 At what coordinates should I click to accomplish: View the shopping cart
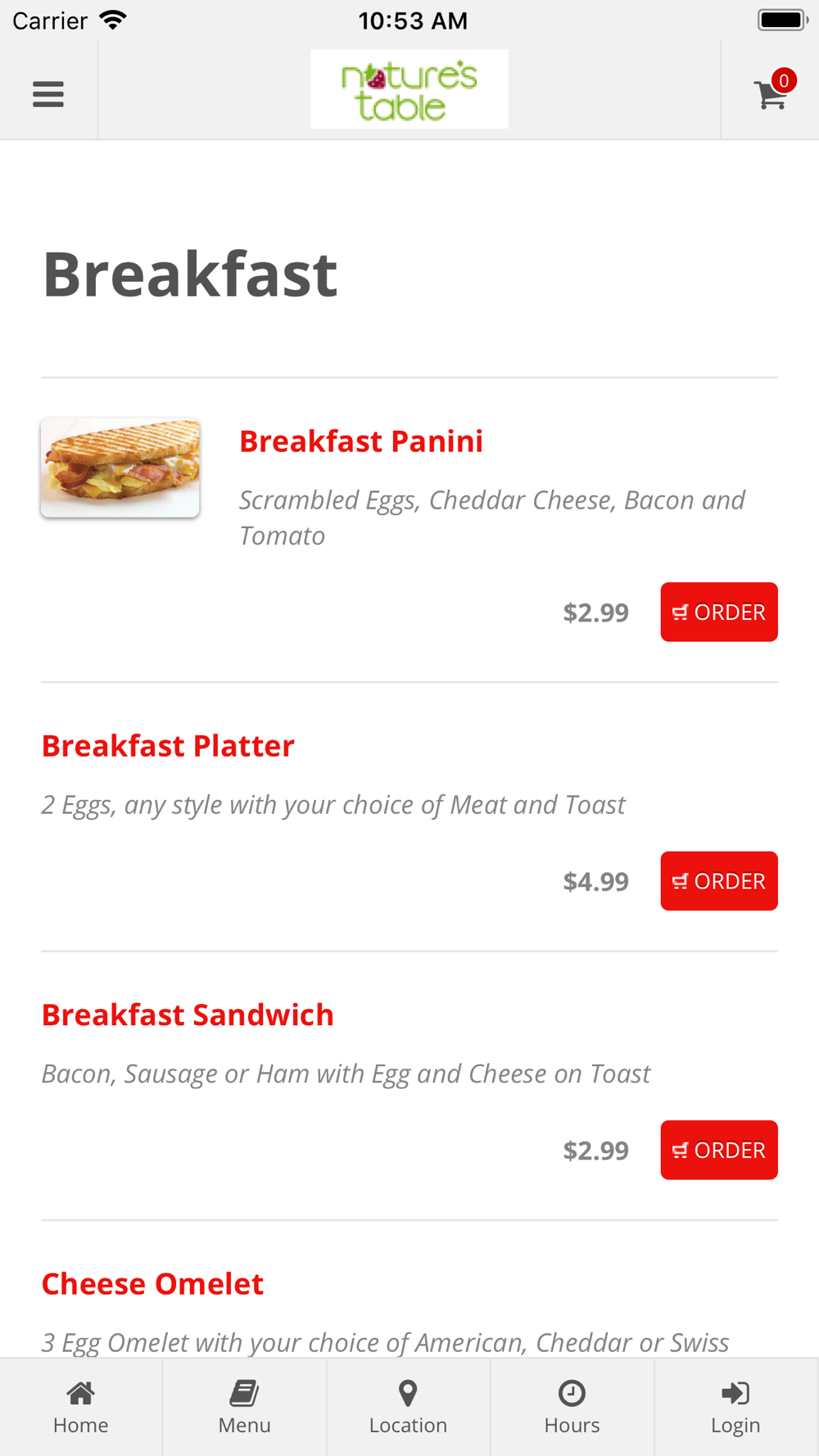coord(771,92)
